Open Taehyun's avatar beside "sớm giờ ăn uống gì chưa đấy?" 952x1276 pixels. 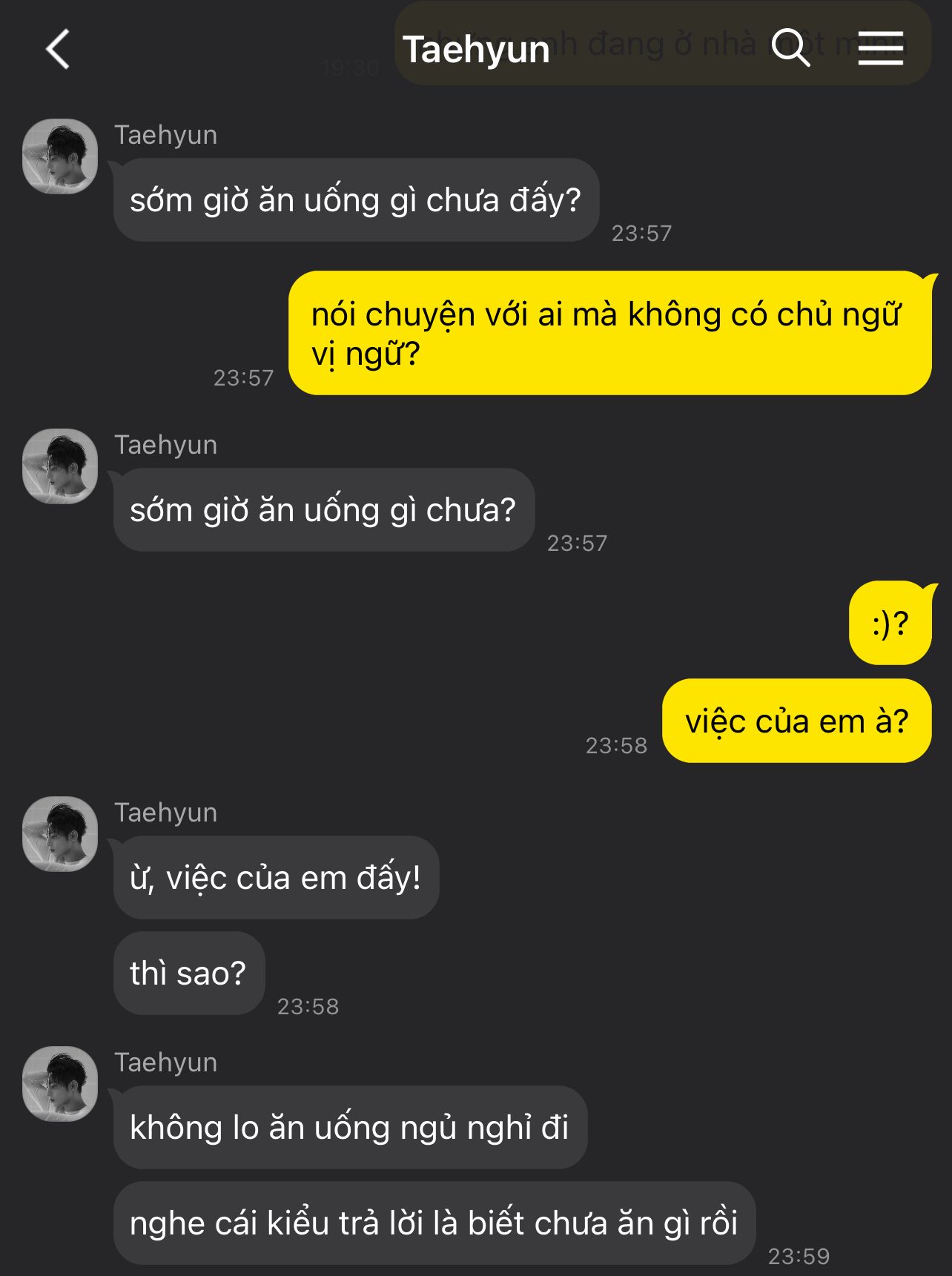pos(60,156)
